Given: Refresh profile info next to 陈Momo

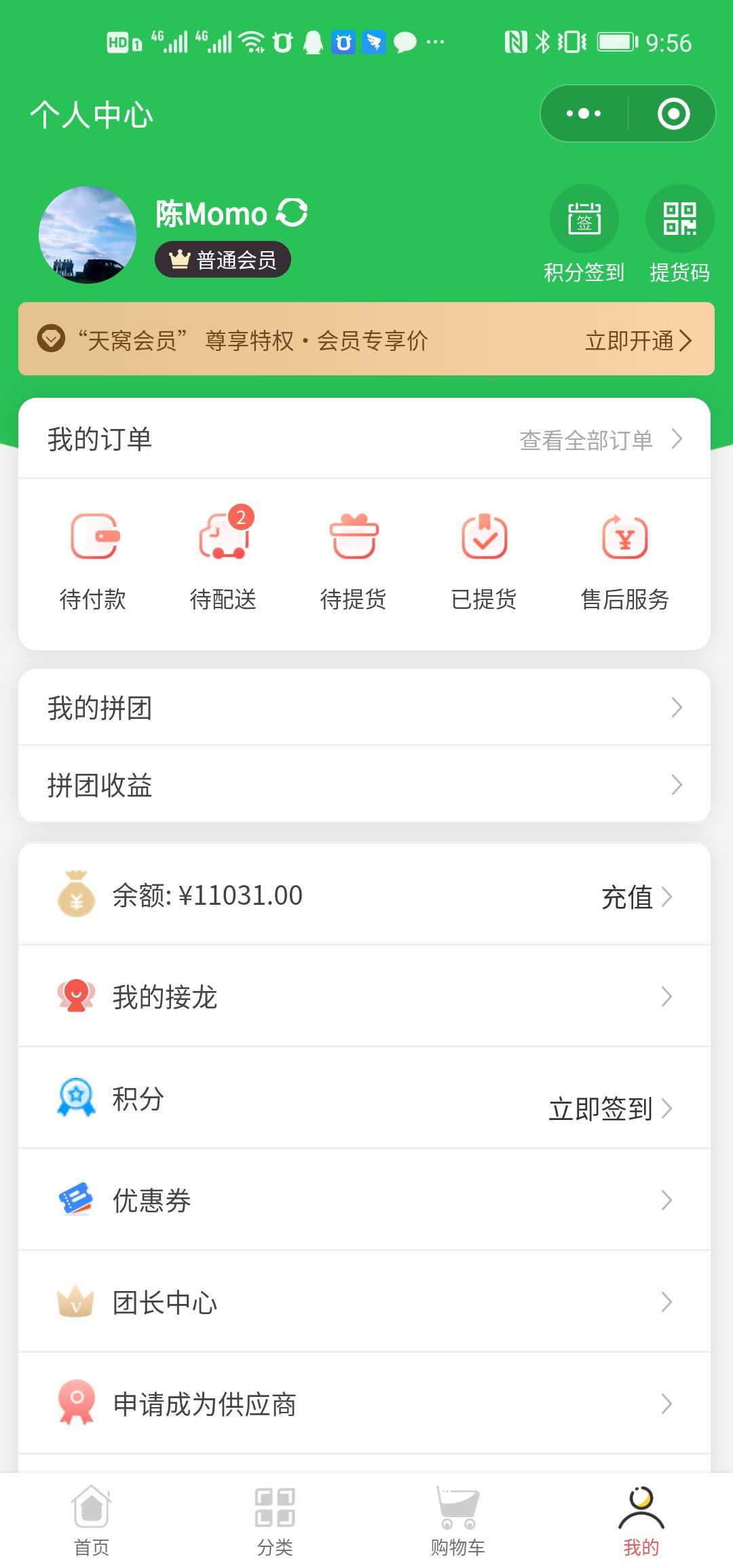Looking at the screenshot, I should coord(293,213).
